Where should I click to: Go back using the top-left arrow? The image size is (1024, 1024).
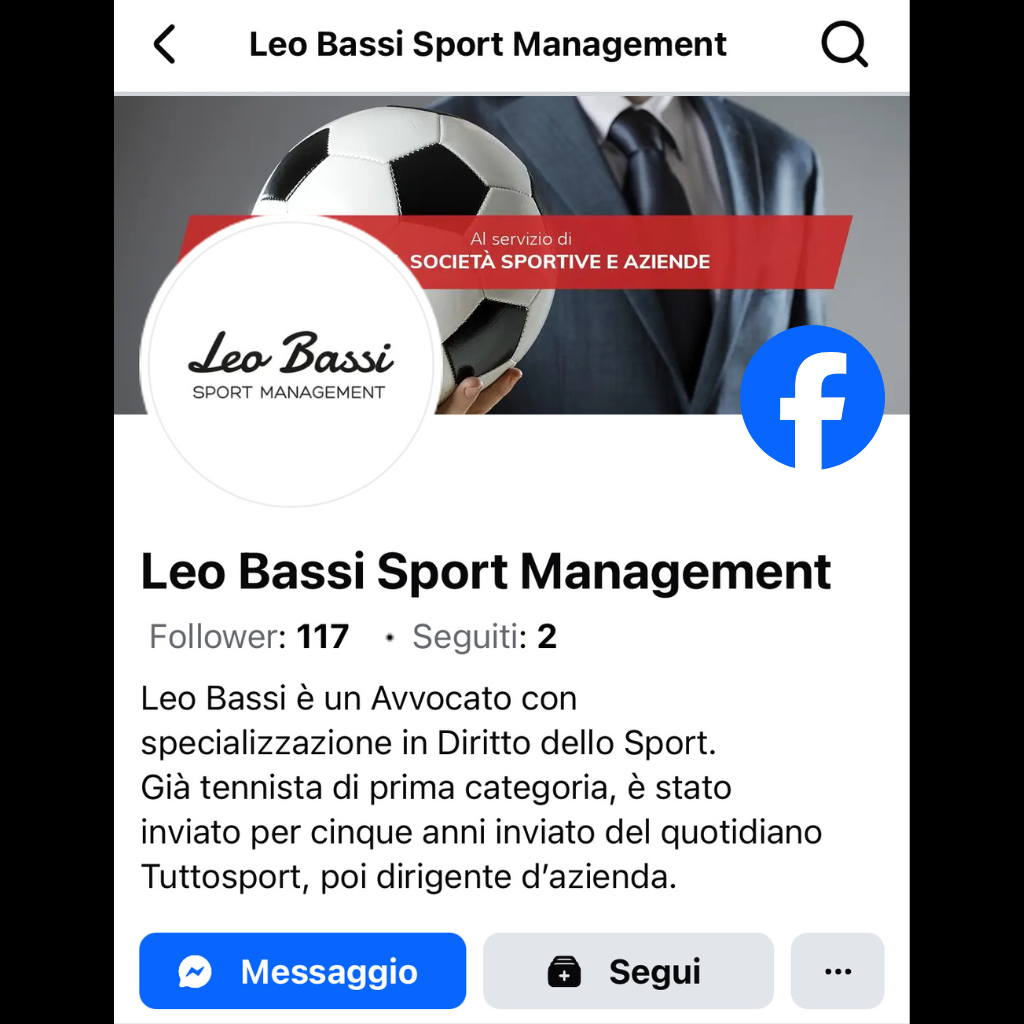coord(164,45)
